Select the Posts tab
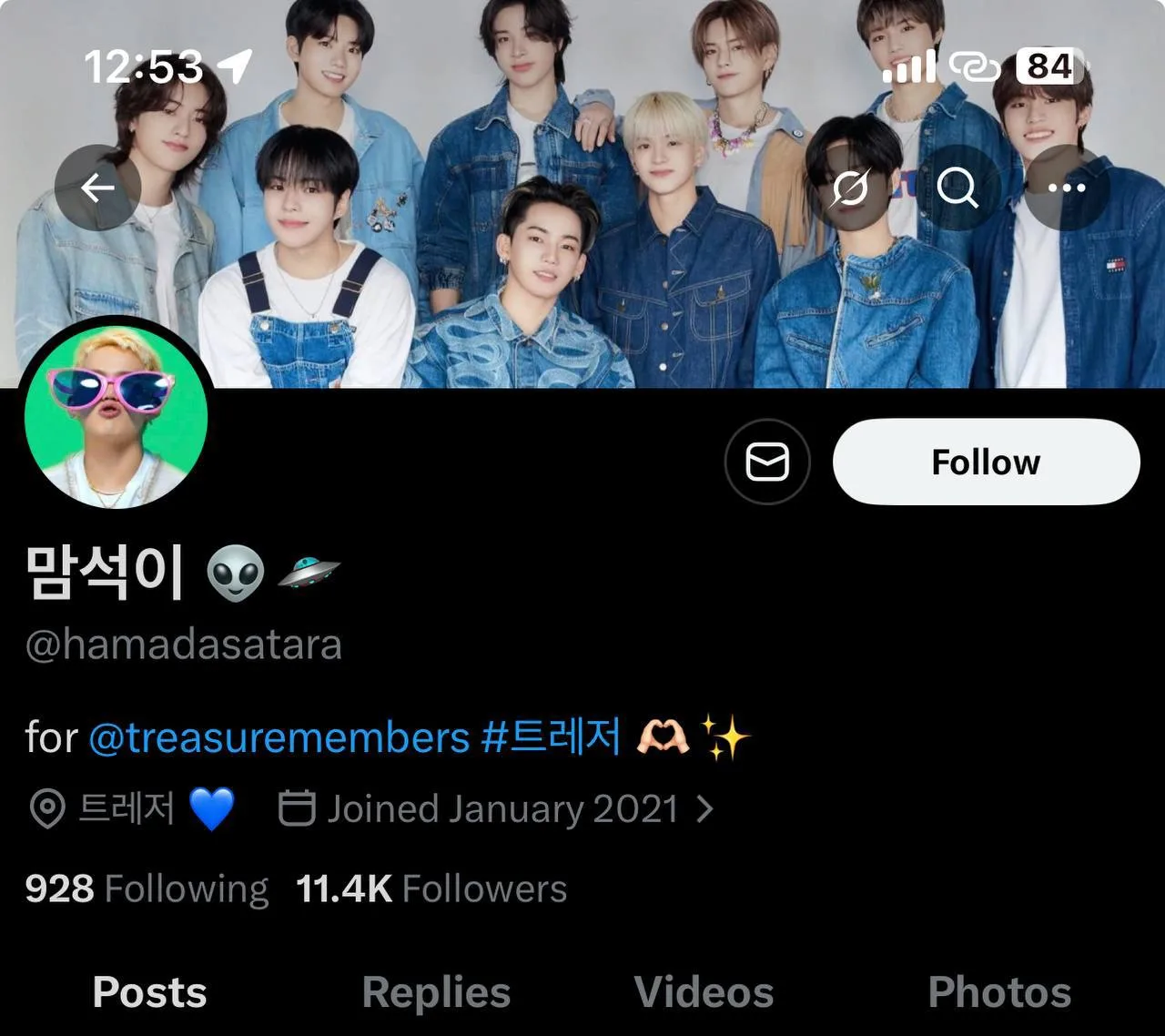The image size is (1165, 1036). (150, 991)
